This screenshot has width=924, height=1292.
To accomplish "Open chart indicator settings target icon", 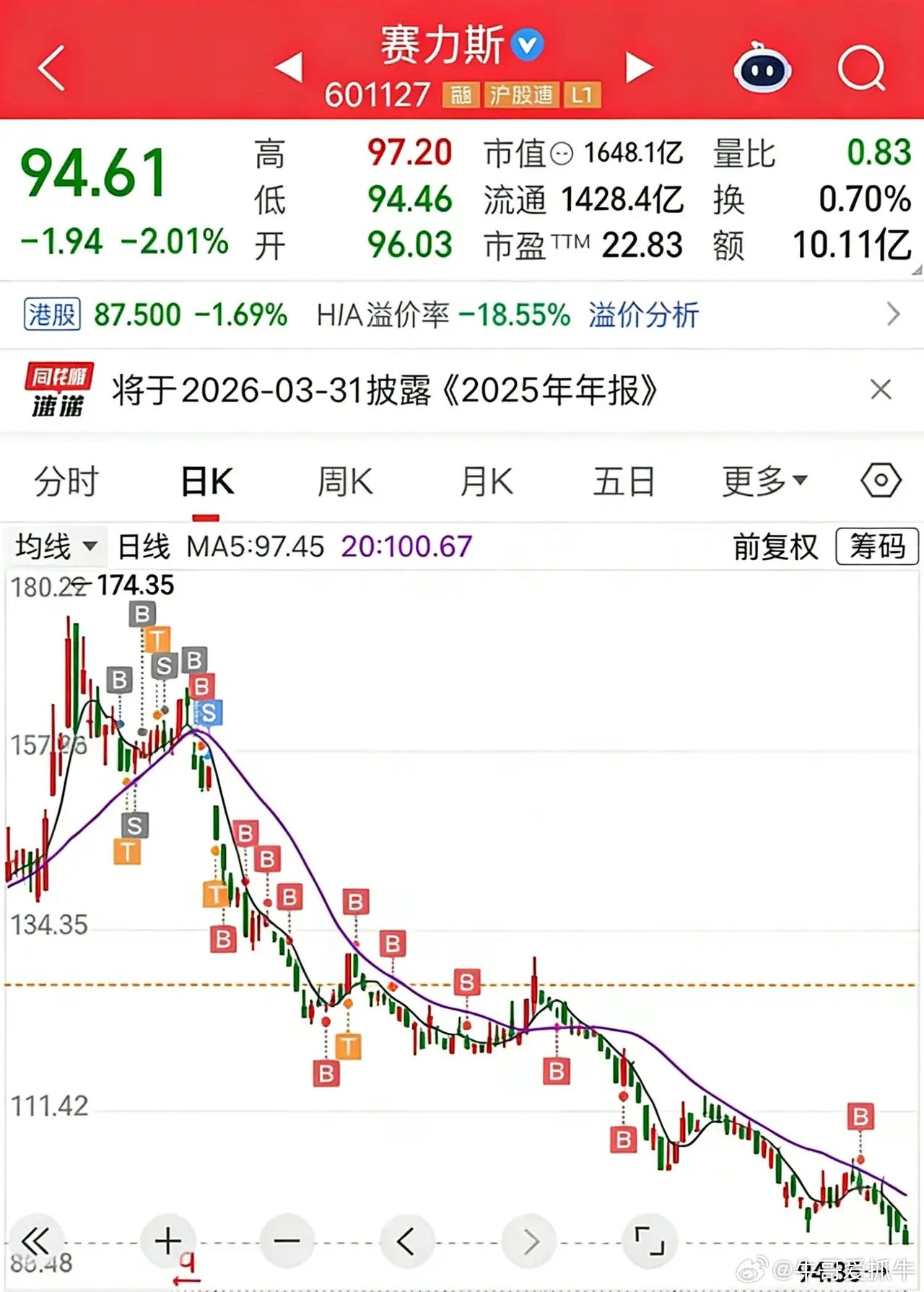I will [x=880, y=481].
